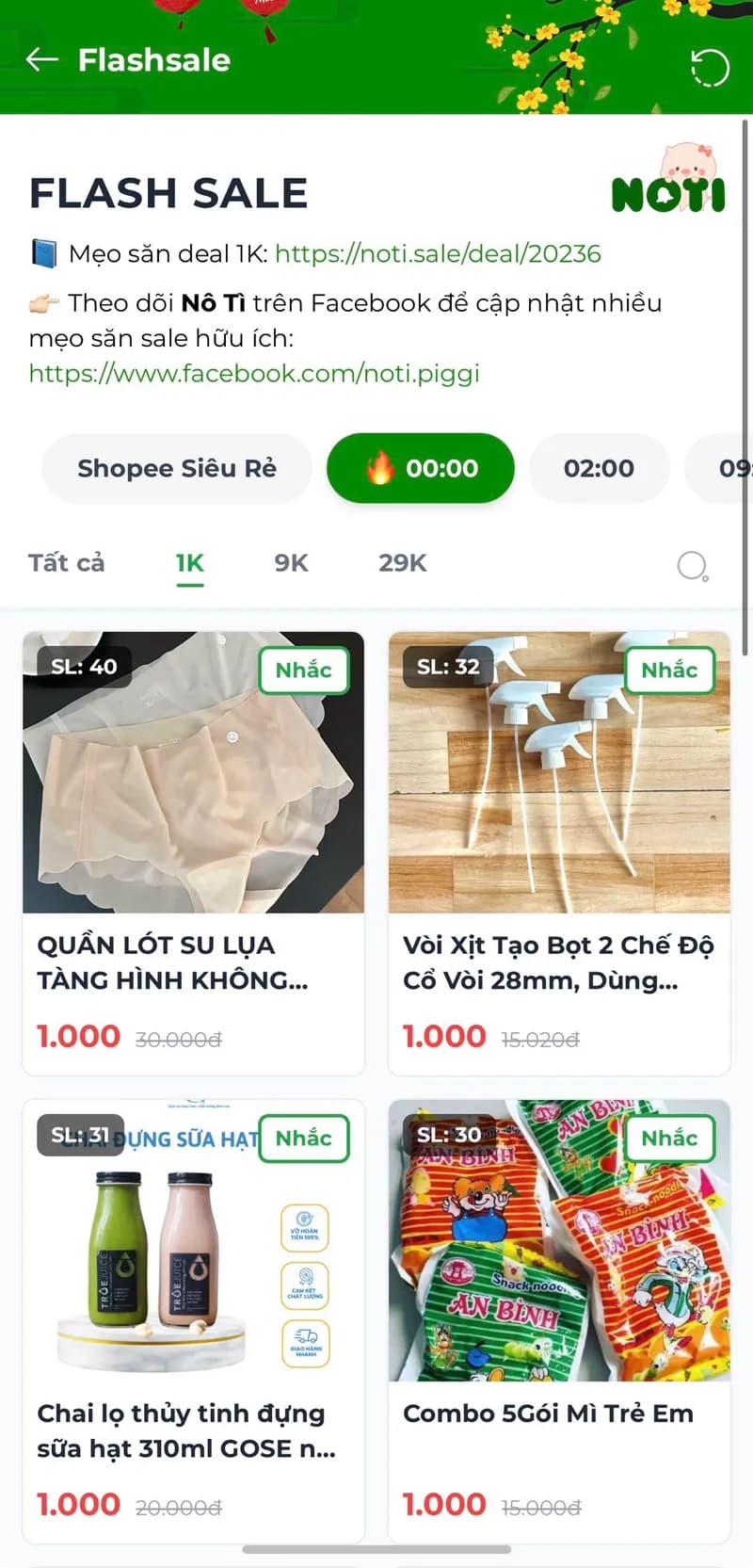Switch to the 29K tab
Viewport: 753px width, 1568px height.
pyautogui.click(x=402, y=563)
